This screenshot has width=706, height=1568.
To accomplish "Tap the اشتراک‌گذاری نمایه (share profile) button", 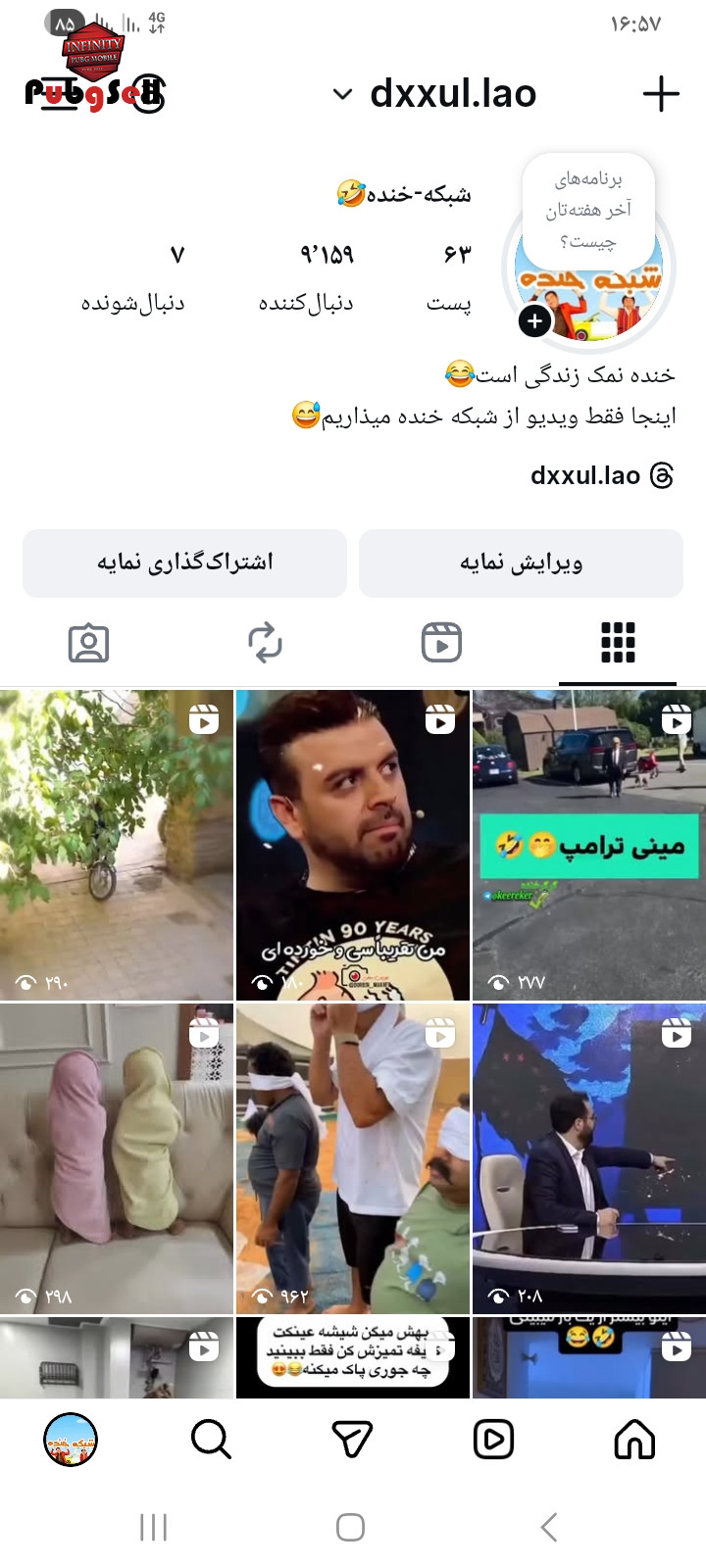I will pos(184,563).
